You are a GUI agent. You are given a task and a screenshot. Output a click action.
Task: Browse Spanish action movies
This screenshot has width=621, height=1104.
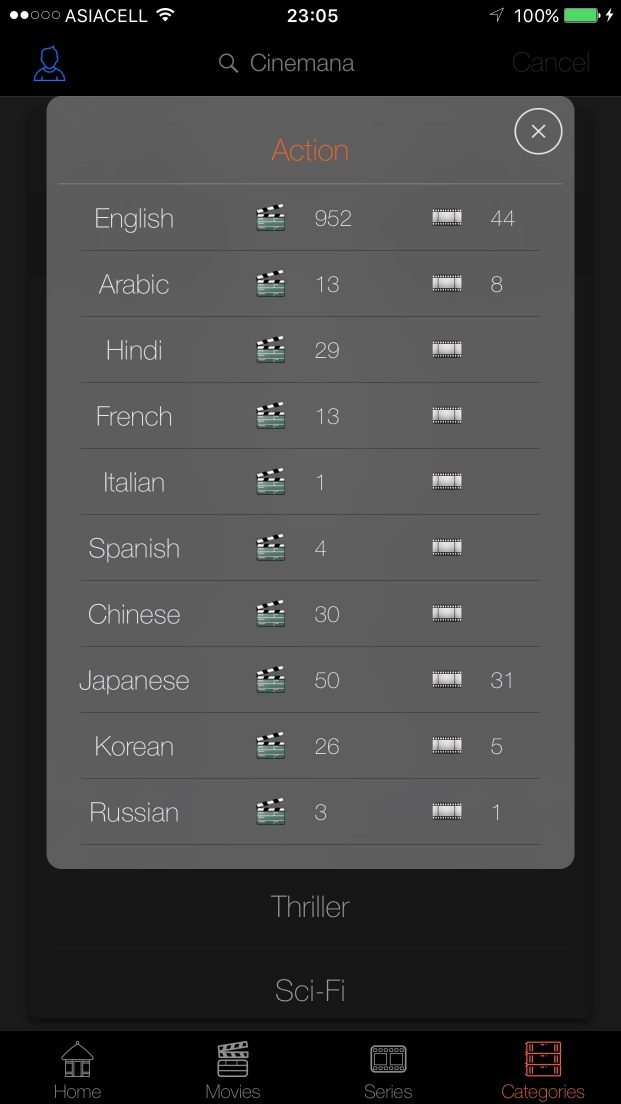point(291,548)
